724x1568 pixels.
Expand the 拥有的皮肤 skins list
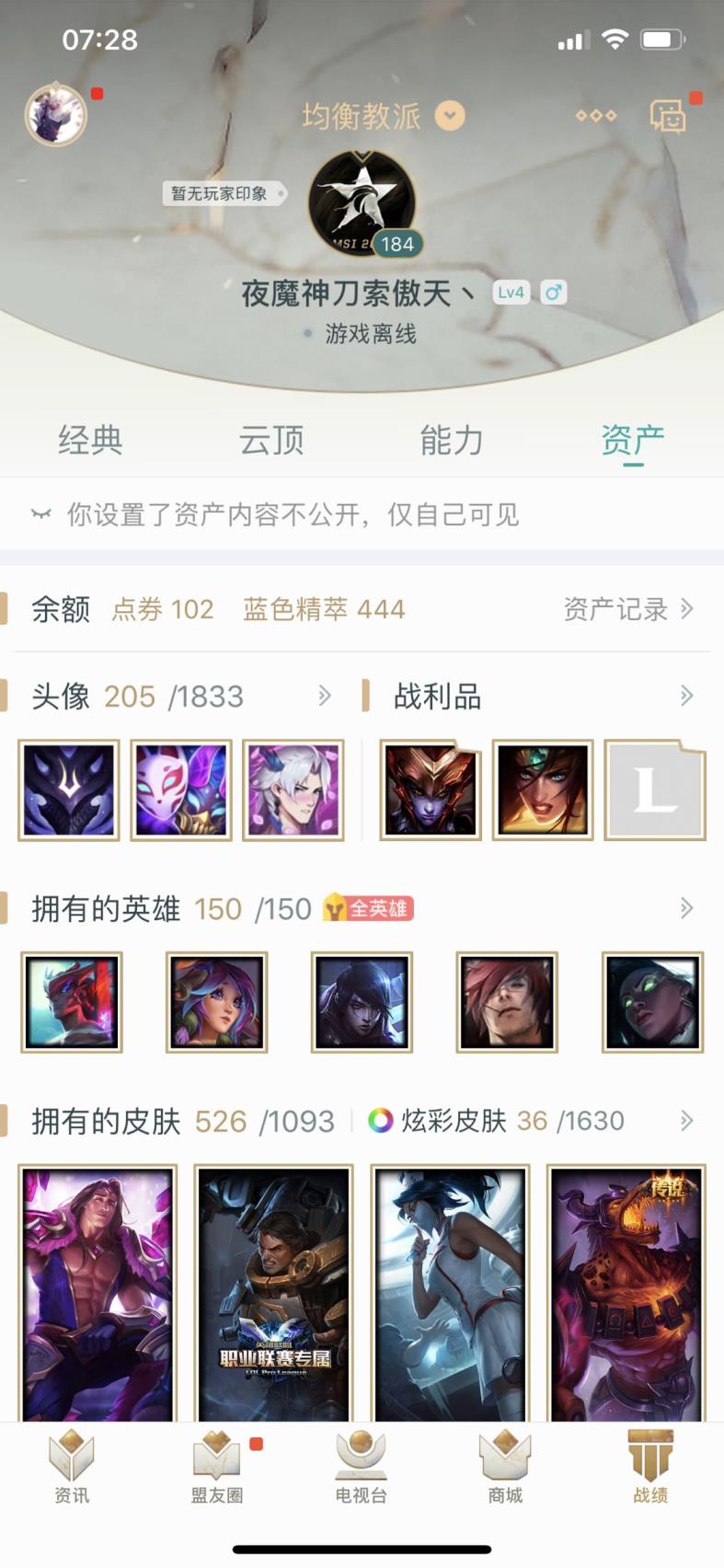point(685,1121)
